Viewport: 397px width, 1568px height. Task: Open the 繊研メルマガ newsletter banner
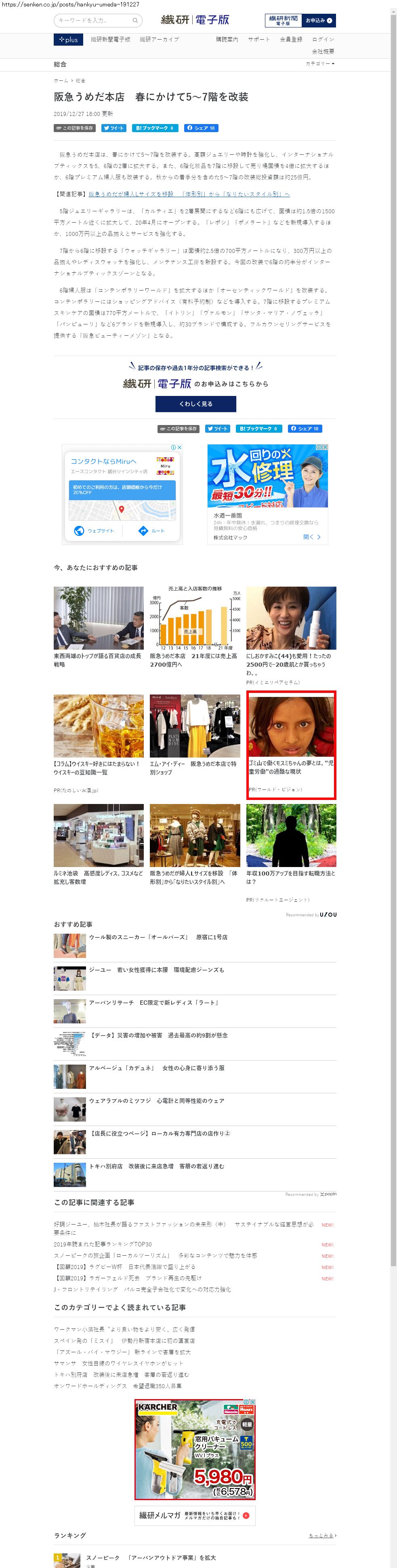coord(195,1515)
